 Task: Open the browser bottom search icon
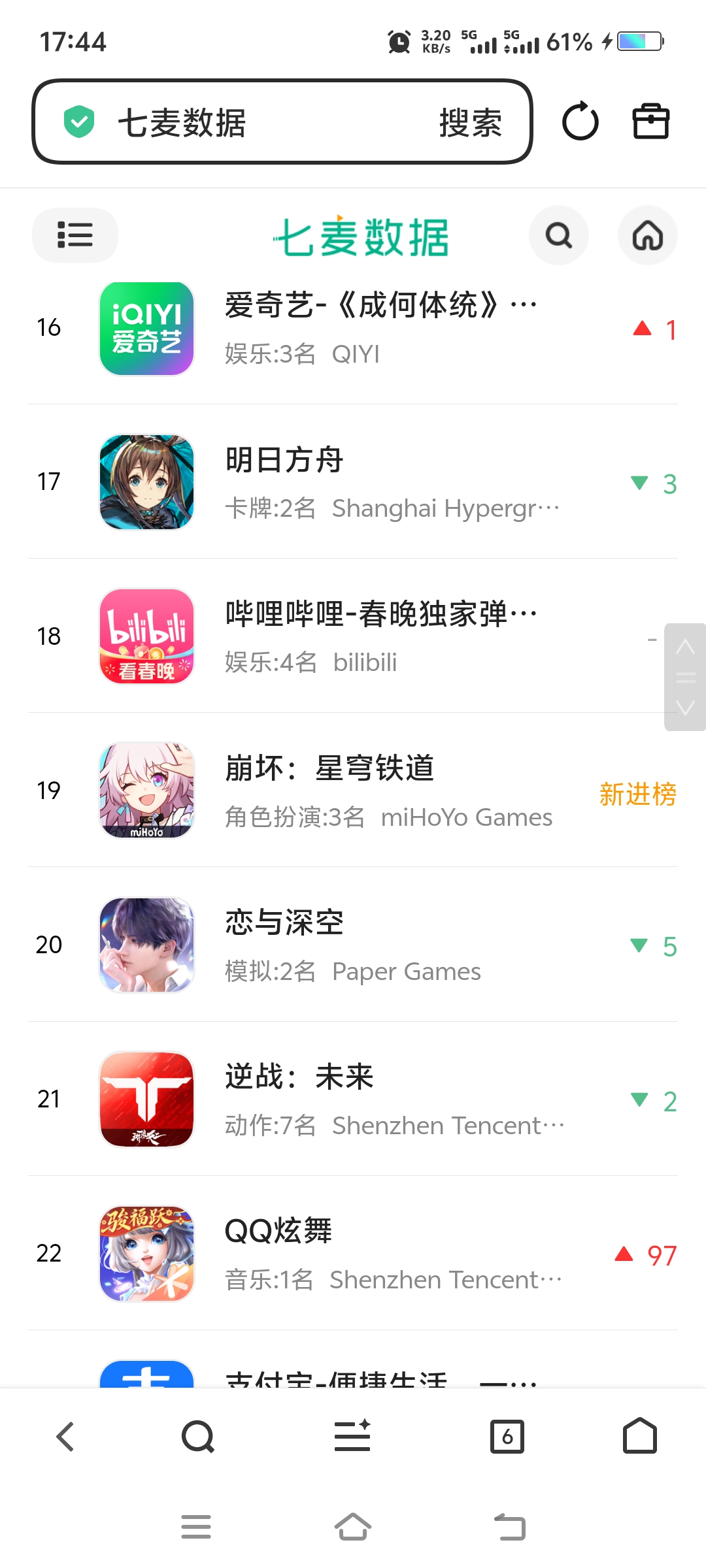198,1437
